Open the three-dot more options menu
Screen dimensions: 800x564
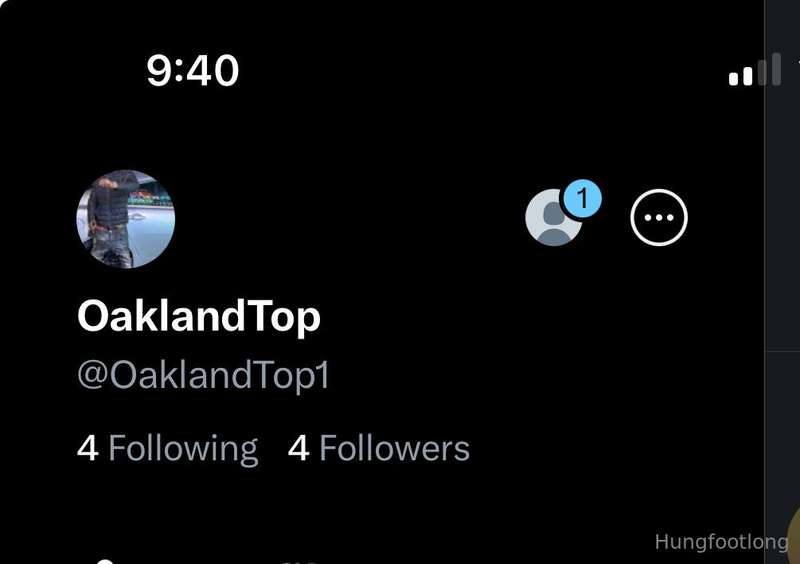pos(659,217)
